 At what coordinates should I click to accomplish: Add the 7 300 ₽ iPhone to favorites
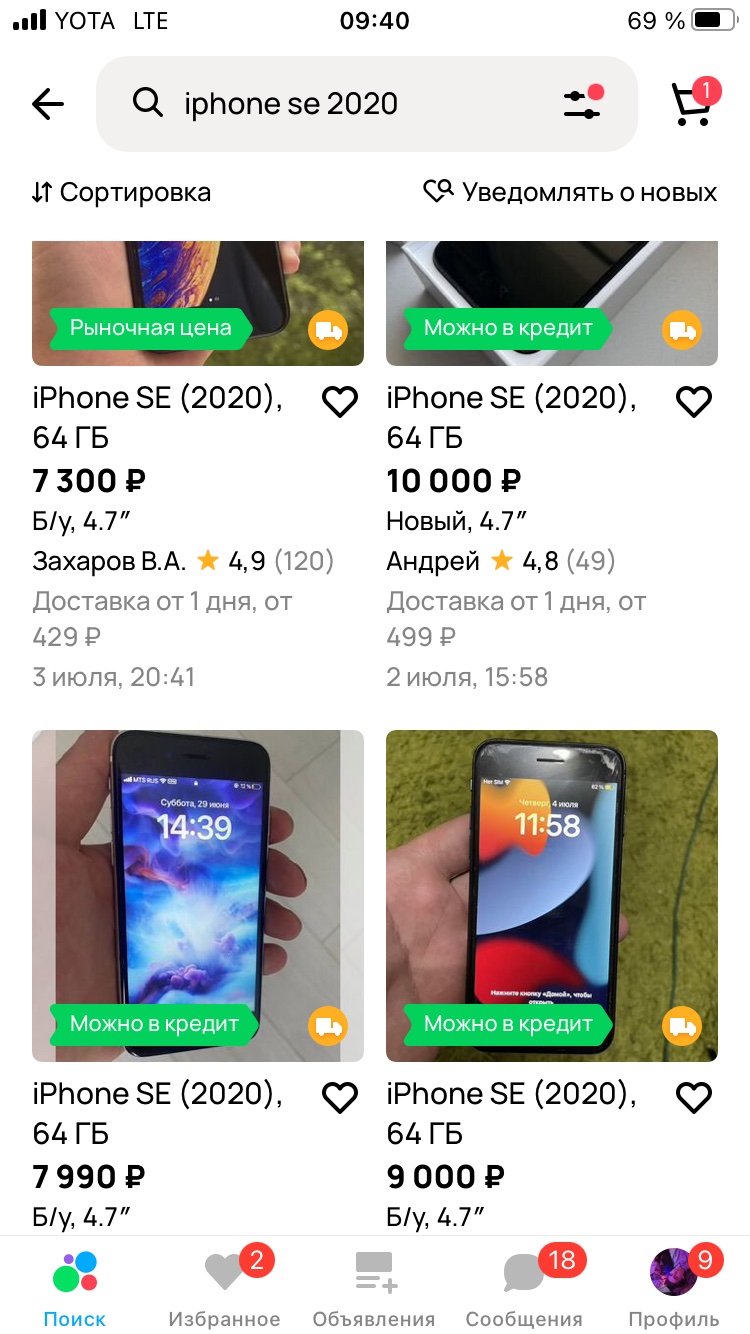pyautogui.click(x=340, y=402)
